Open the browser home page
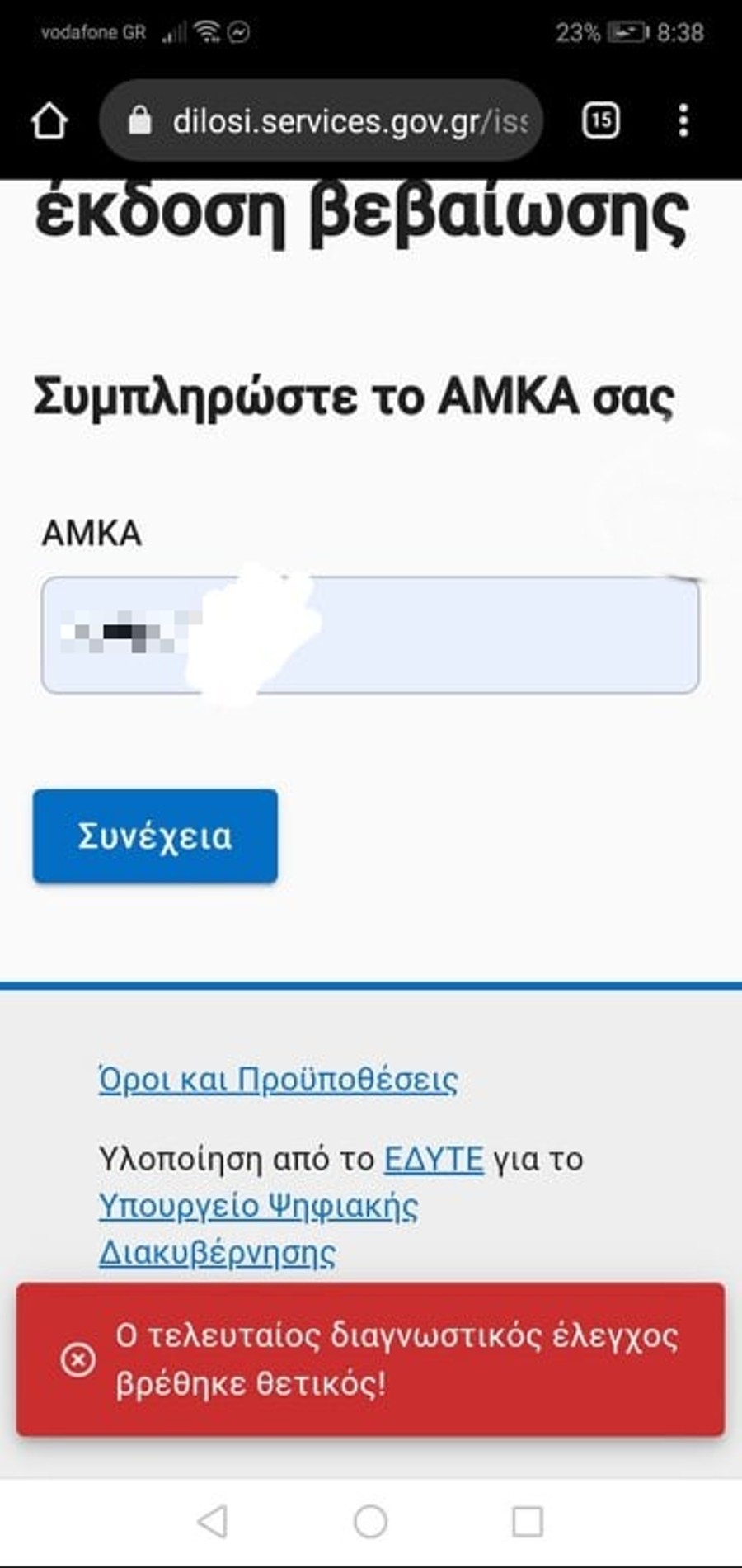Screen dimensions: 742x1568 [49, 121]
